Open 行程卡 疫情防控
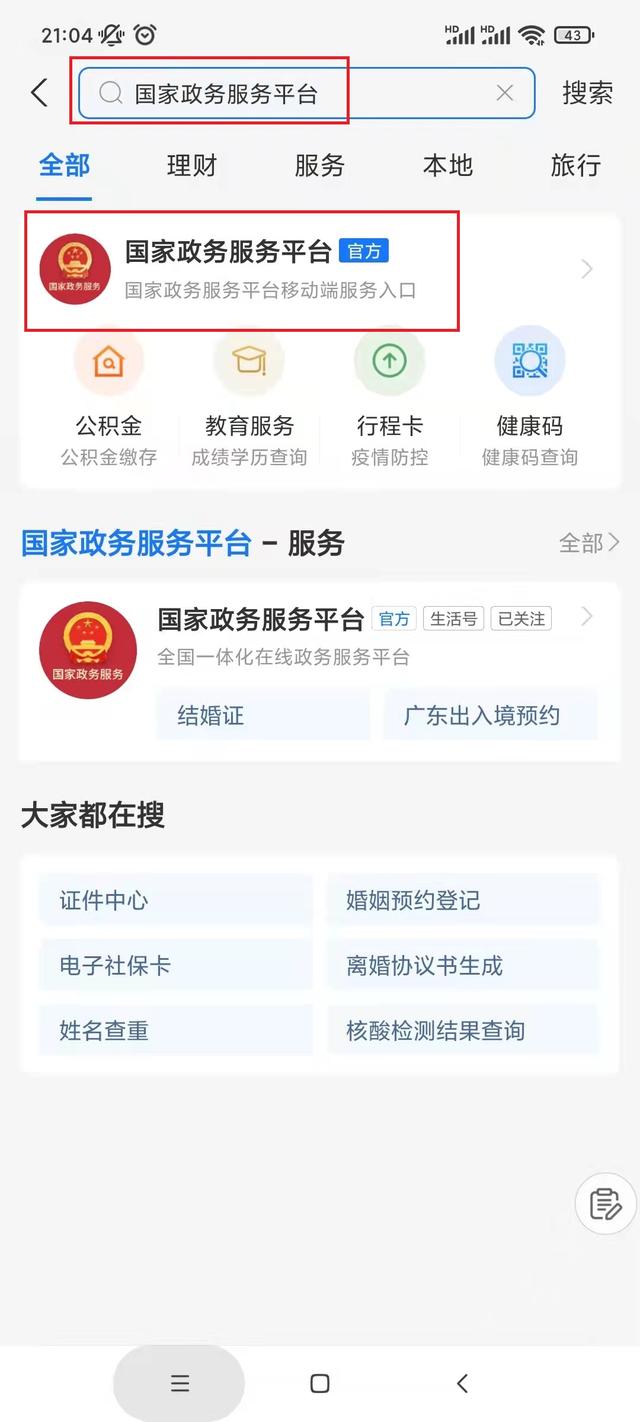 [x=389, y=400]
